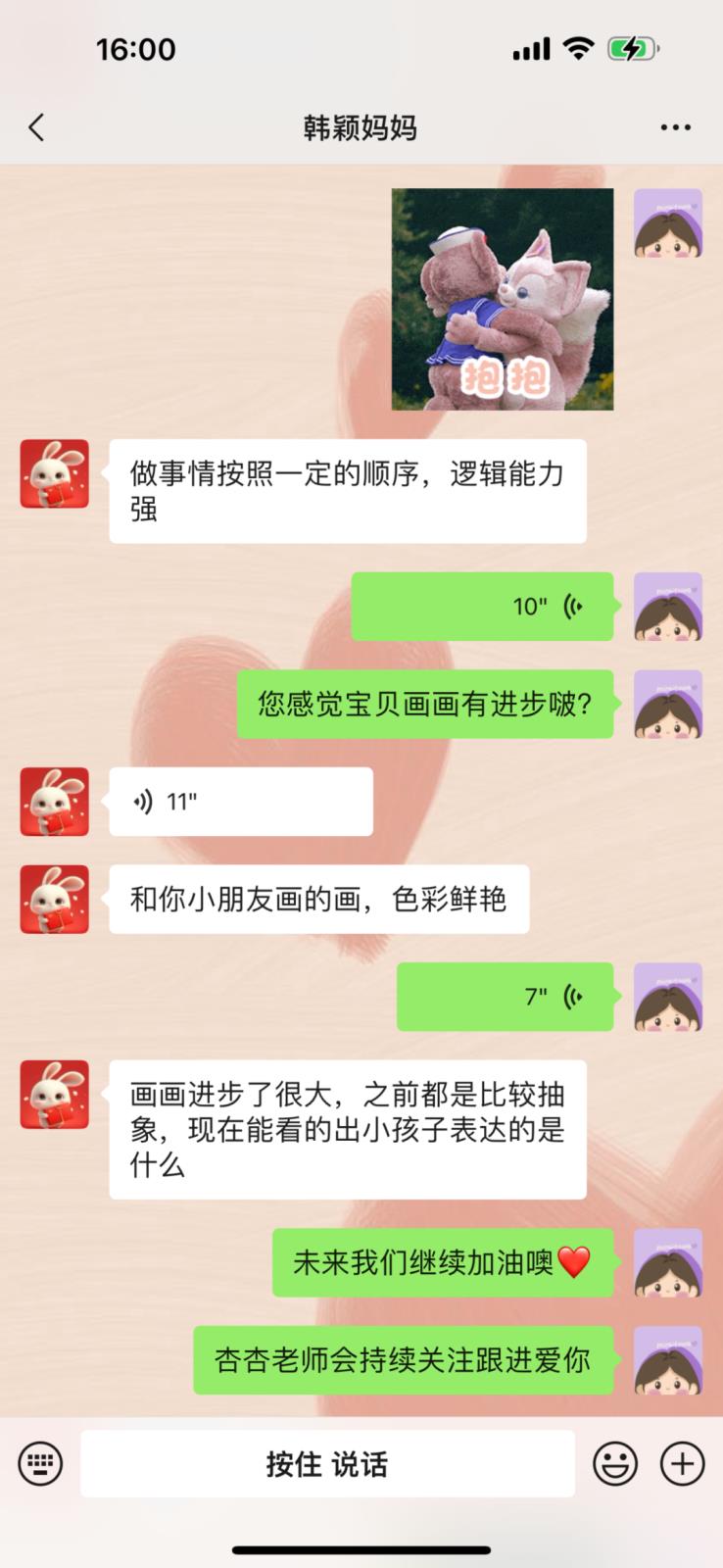Play the 7-second sent voice message
The height and width of the screenshot is (1568, 723).
pos(505,997)
